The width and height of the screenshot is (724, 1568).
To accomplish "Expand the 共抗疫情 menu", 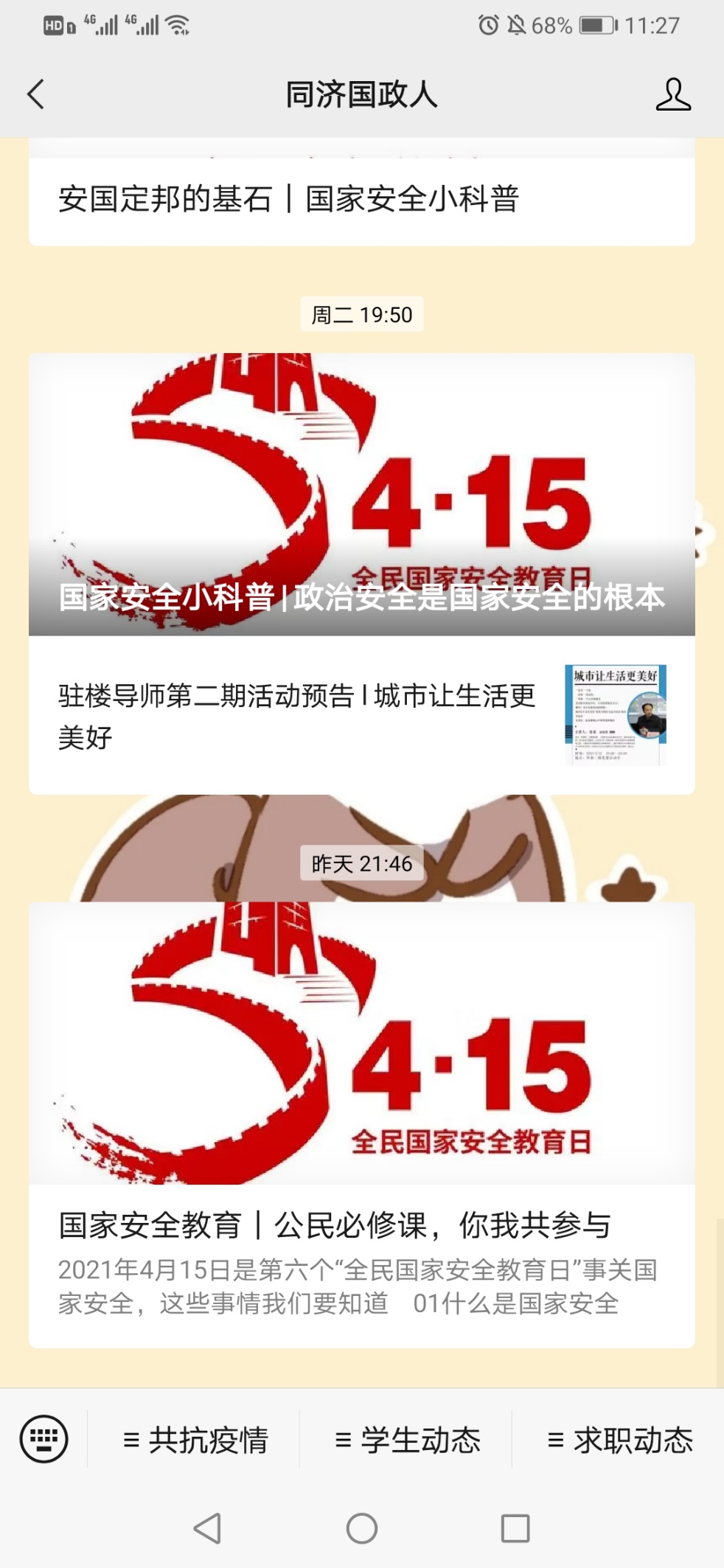I will (x=195, y=1440).
